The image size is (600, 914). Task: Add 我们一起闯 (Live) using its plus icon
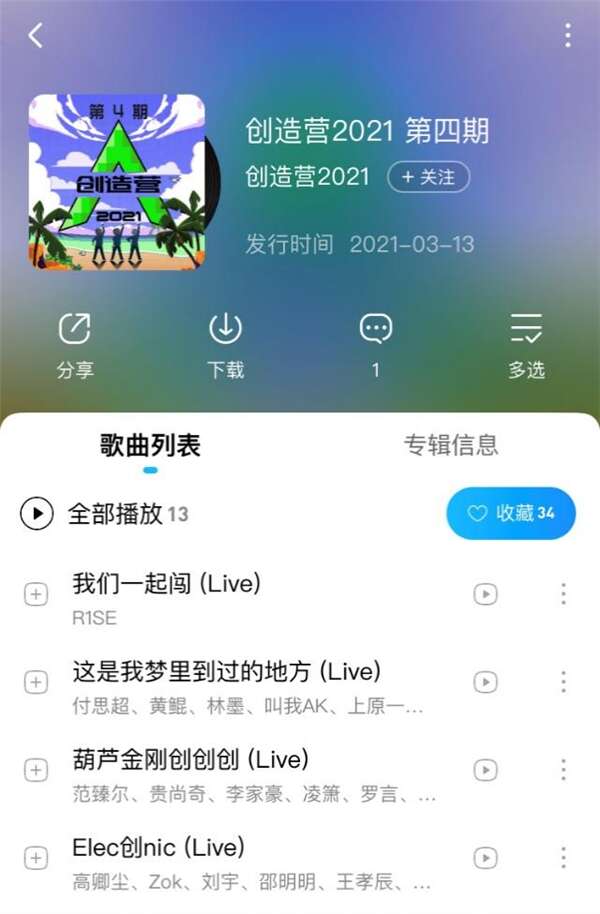point(36,595)
